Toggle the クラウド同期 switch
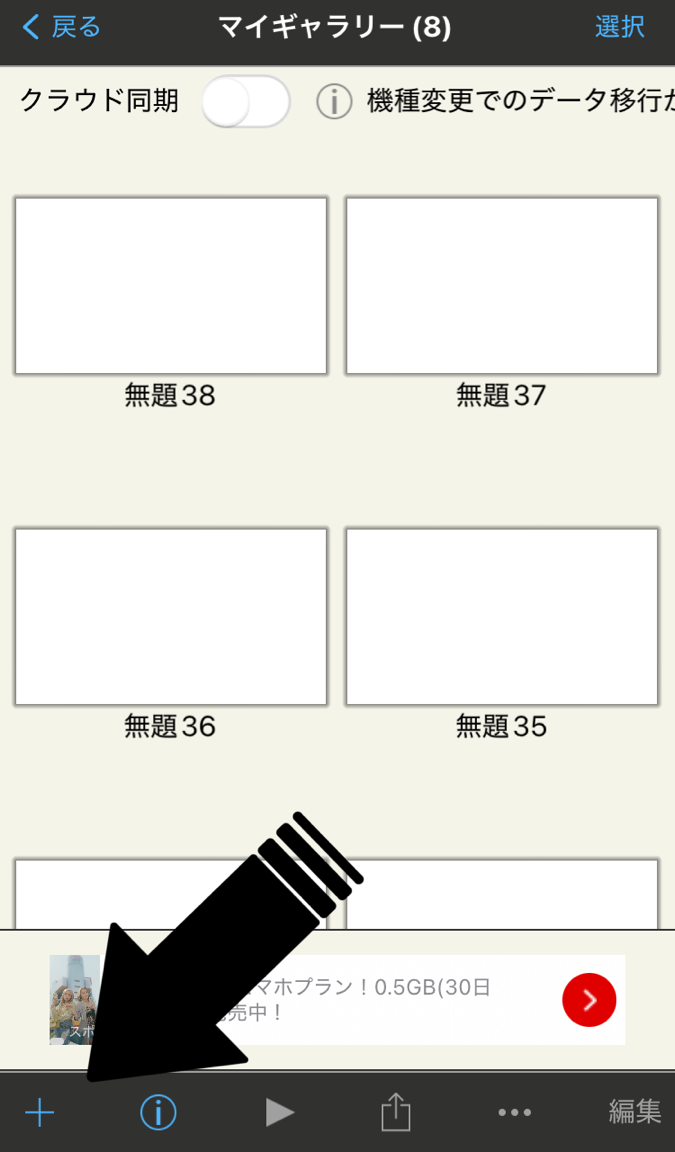The image size is (675, 1152). pos(246,101)
